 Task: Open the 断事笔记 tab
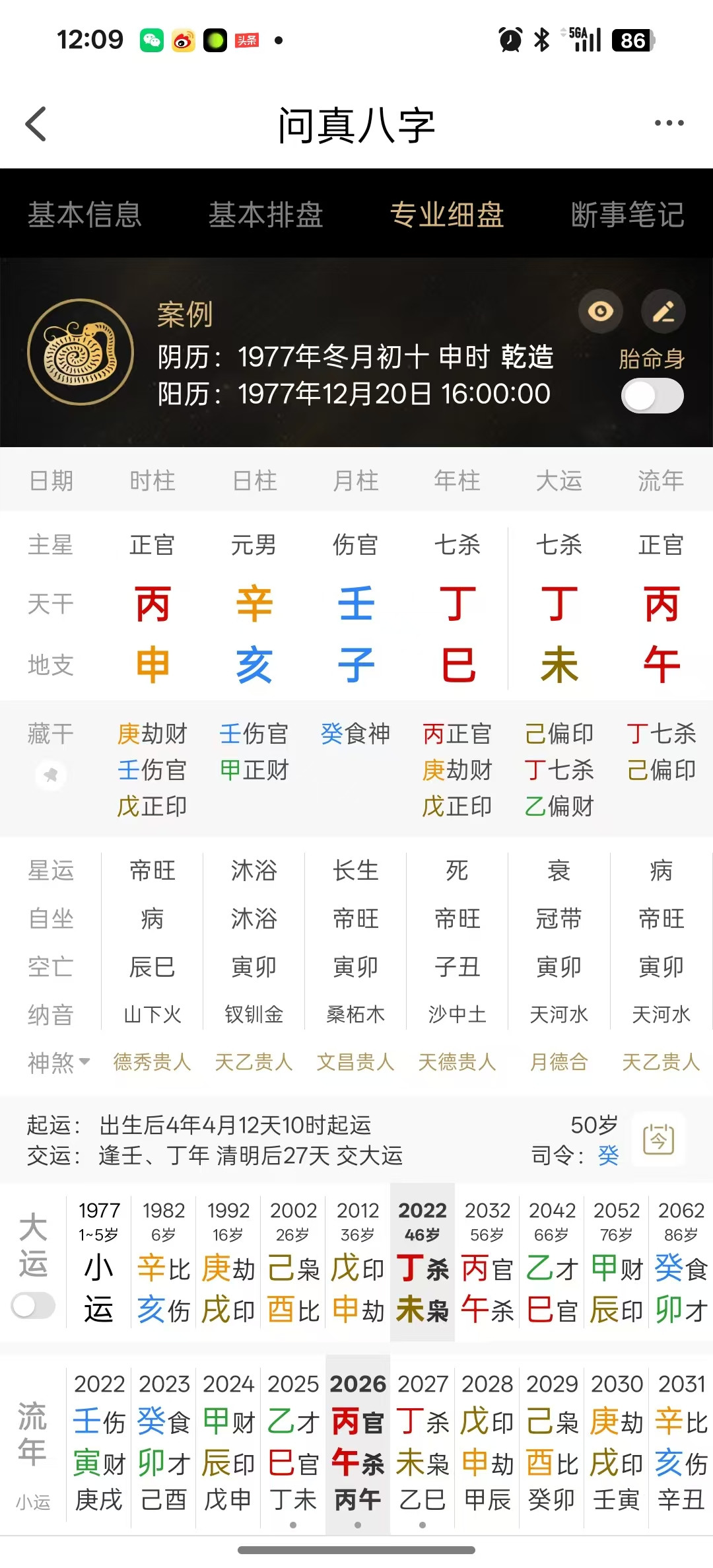[x=628, y=215]
